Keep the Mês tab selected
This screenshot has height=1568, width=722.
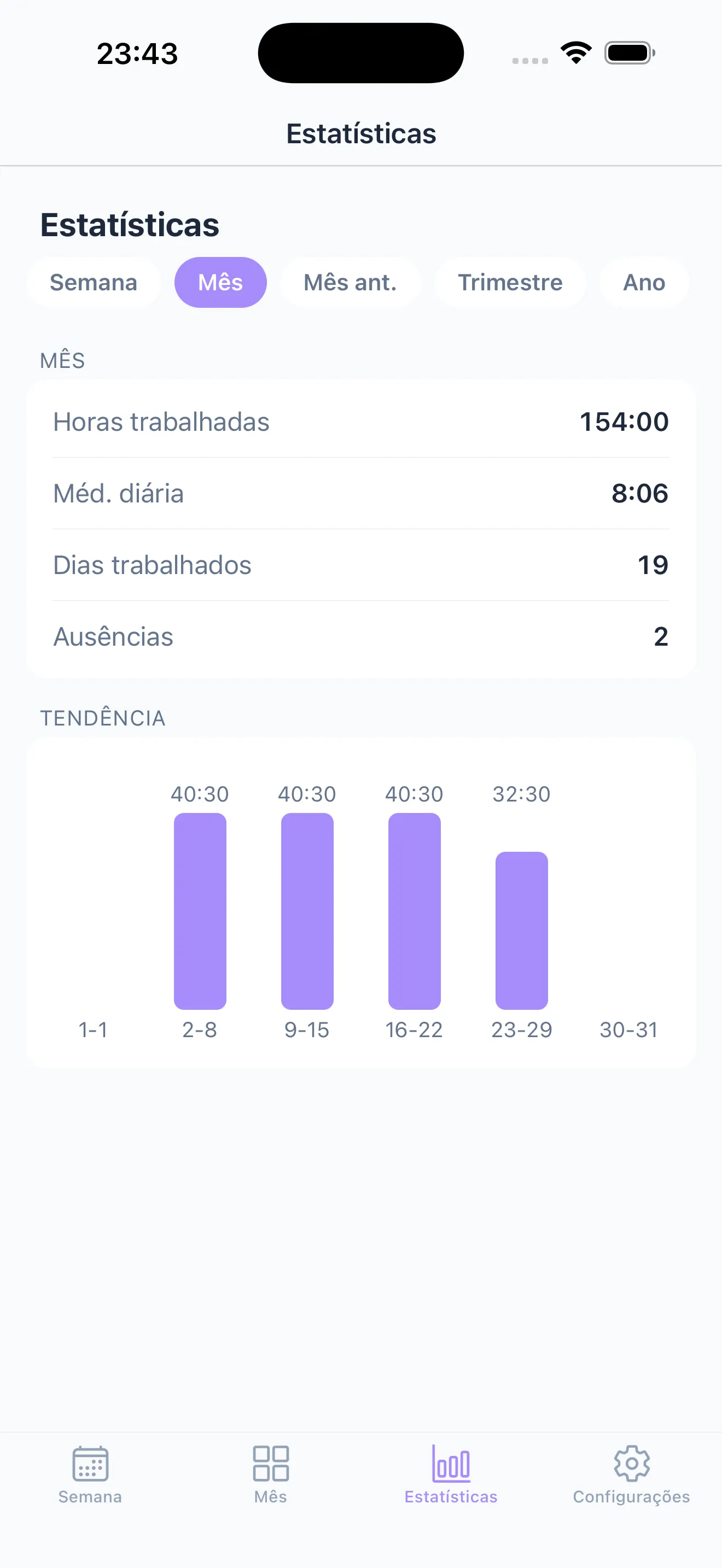click(x=220, y=282)
